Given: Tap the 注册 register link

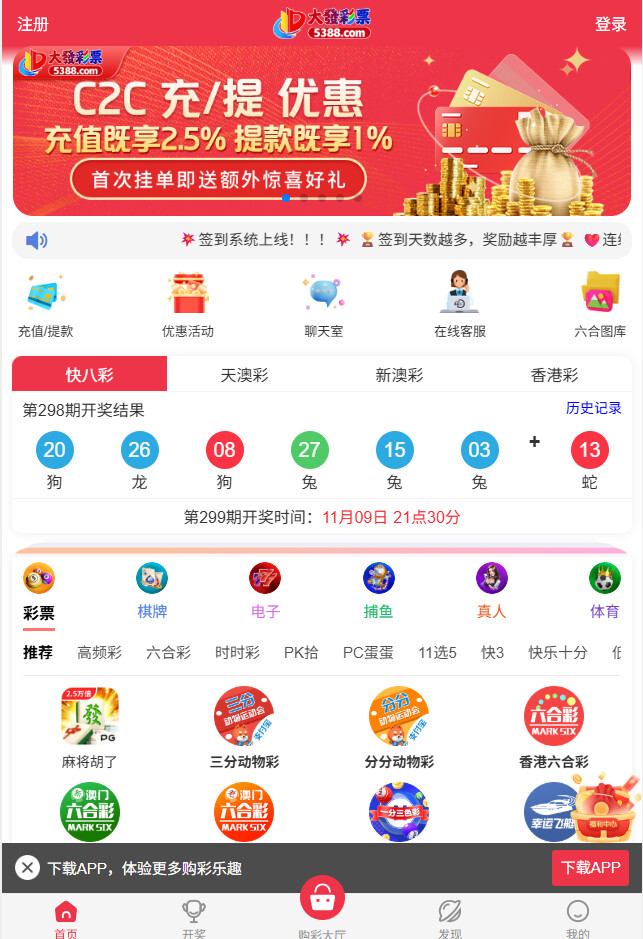Looking at the screenshot, I should pos(32,24).
